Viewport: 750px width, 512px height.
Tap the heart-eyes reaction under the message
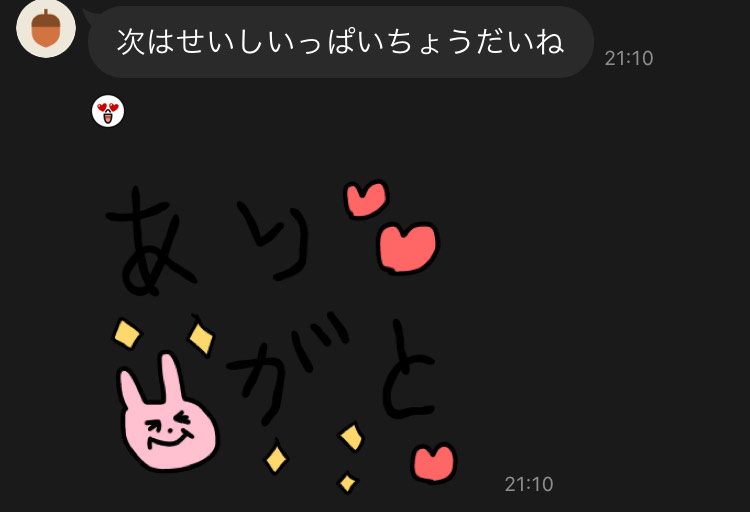coord(107,112)
